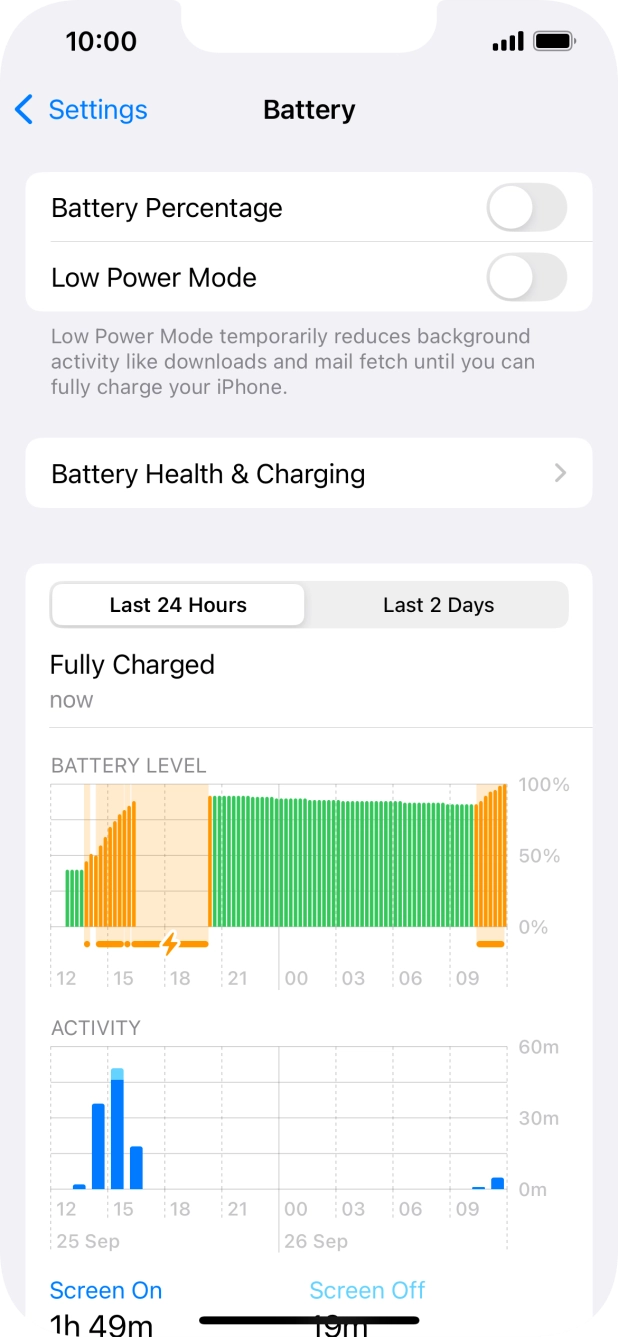This screenshot has height=1337, width=618.
Task: Turn on Low Power Mode
Action: 526,277
